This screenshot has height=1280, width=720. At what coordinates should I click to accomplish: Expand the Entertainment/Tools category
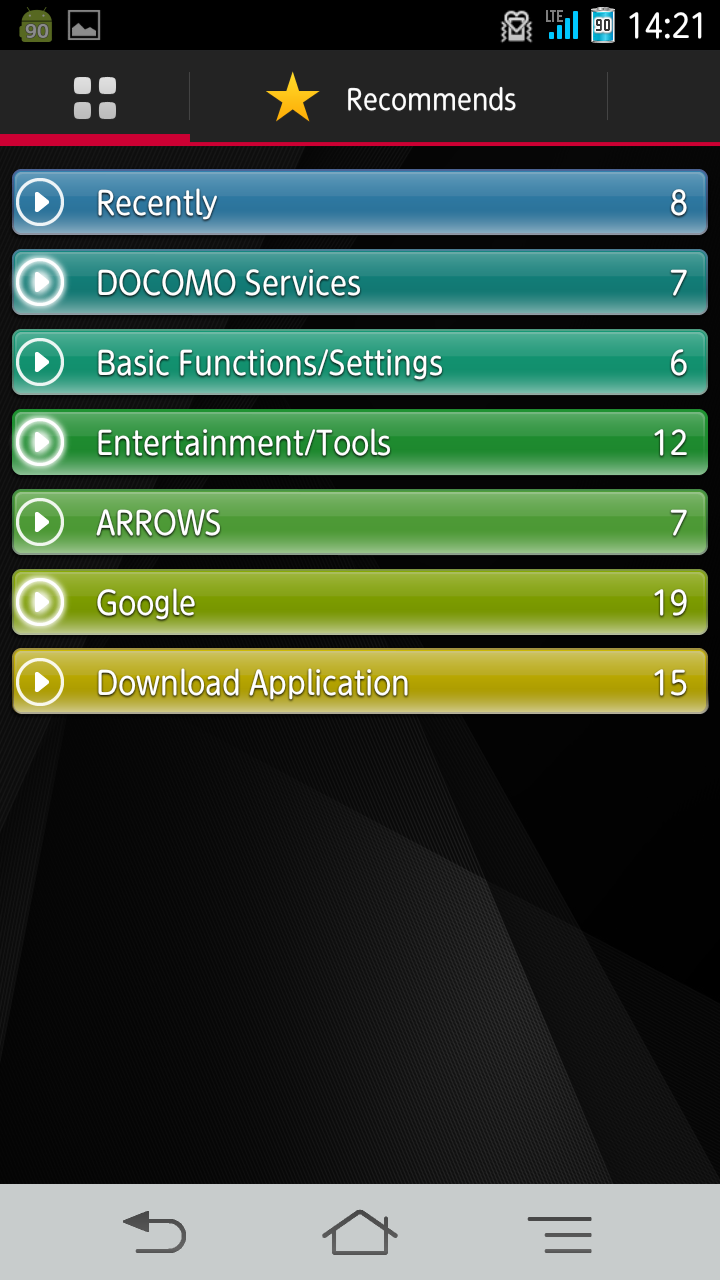click(360, 442)
